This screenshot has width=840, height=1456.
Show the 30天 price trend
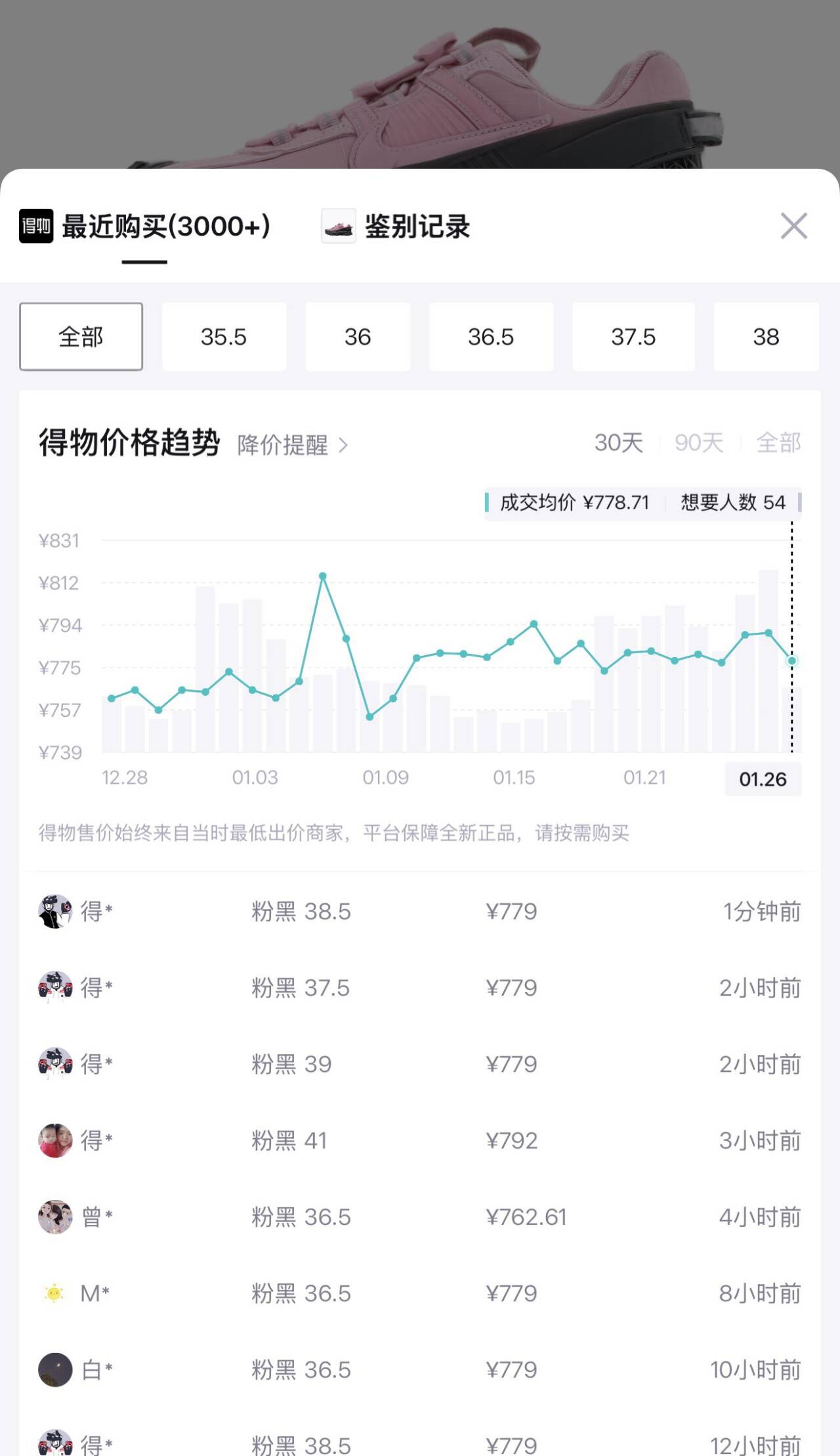618,443
